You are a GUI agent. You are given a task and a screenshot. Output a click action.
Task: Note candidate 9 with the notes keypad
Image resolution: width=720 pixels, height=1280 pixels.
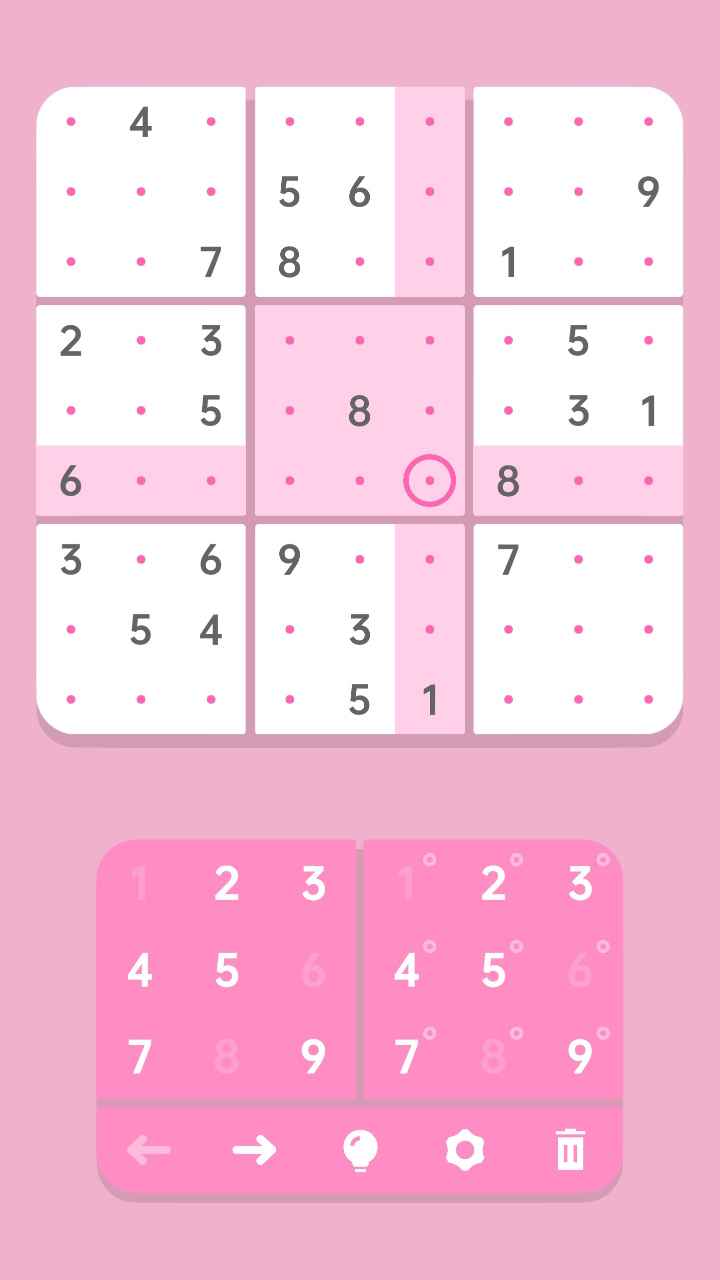tap(581, 1057)
